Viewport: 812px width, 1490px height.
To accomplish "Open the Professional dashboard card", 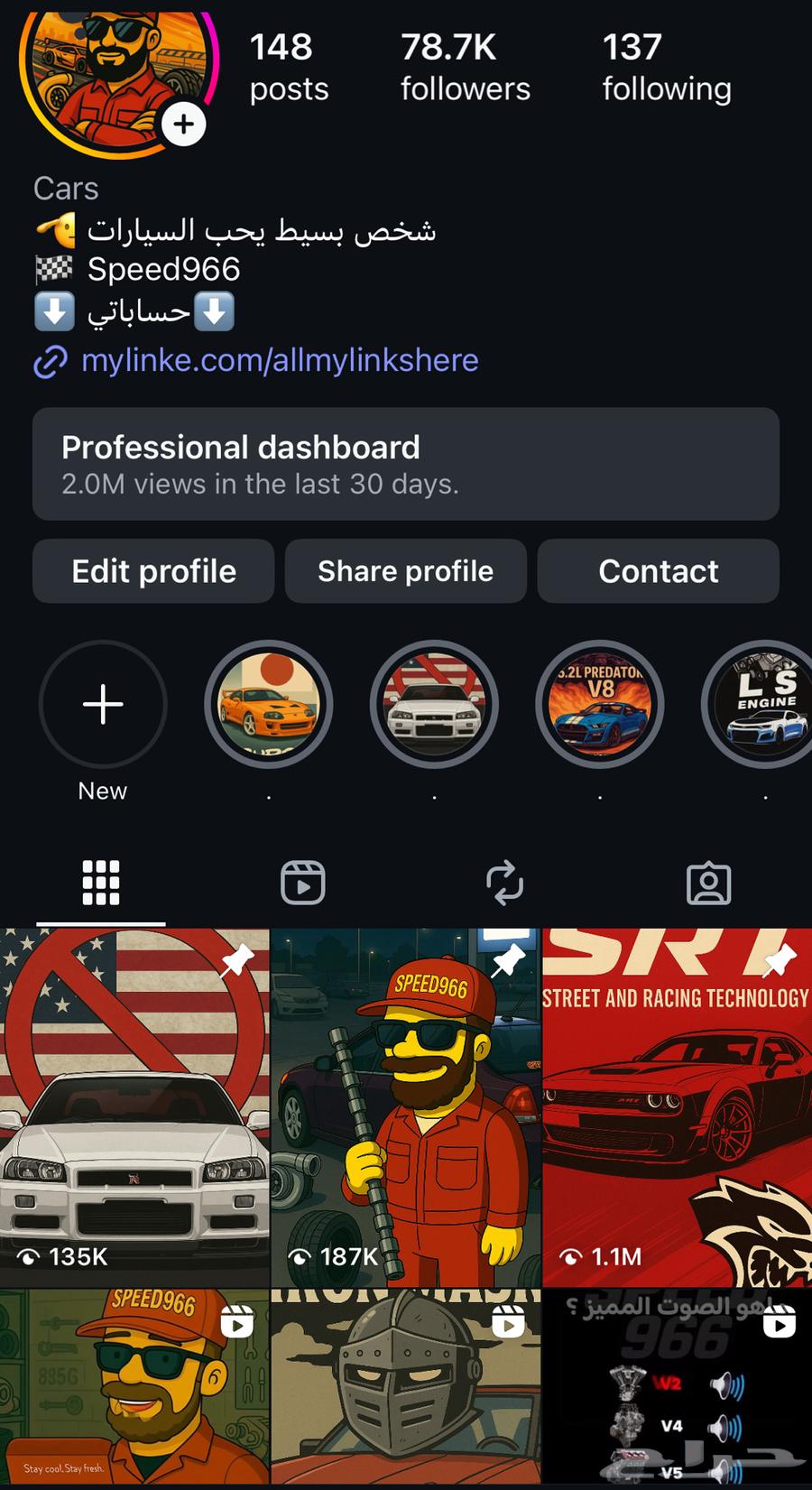I will [x=405, y=464].
